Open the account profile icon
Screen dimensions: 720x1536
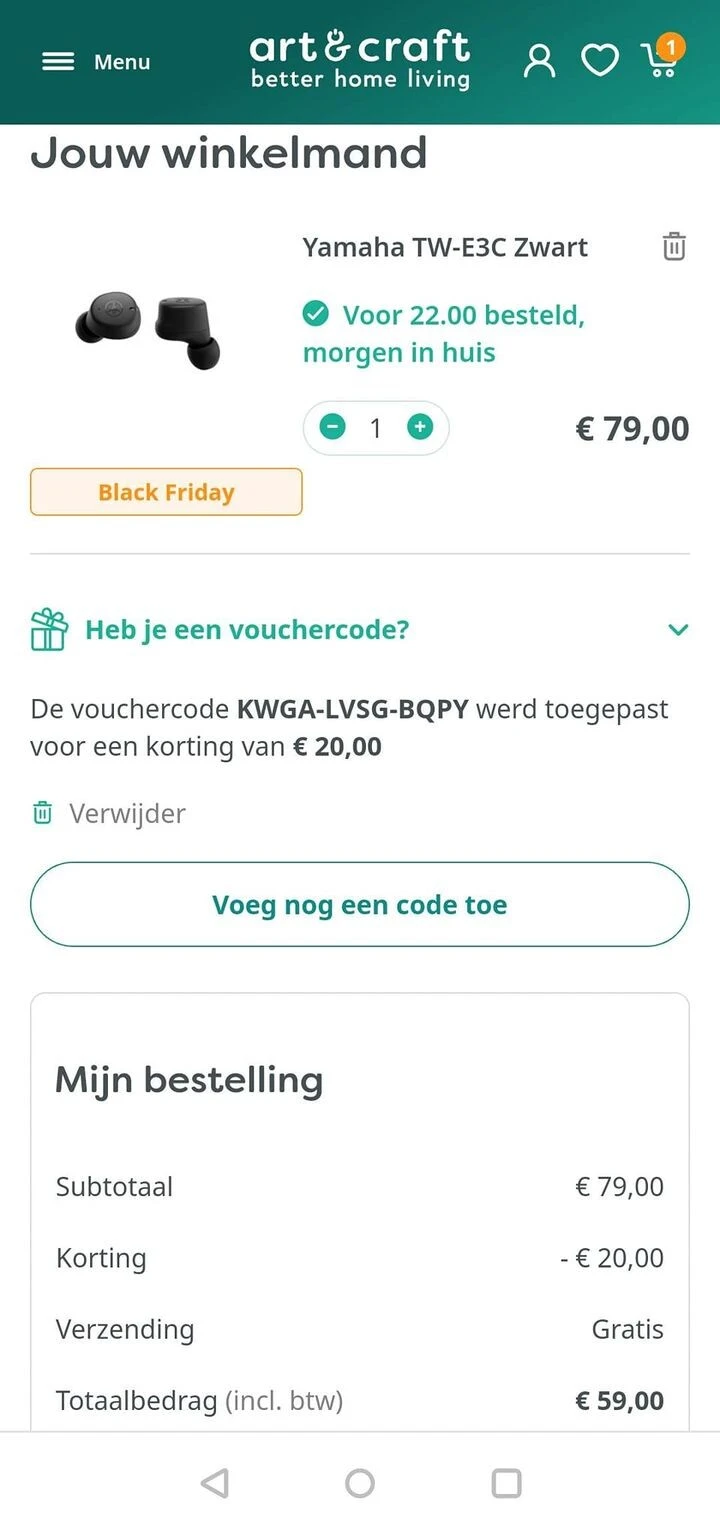tap(539, 61)
